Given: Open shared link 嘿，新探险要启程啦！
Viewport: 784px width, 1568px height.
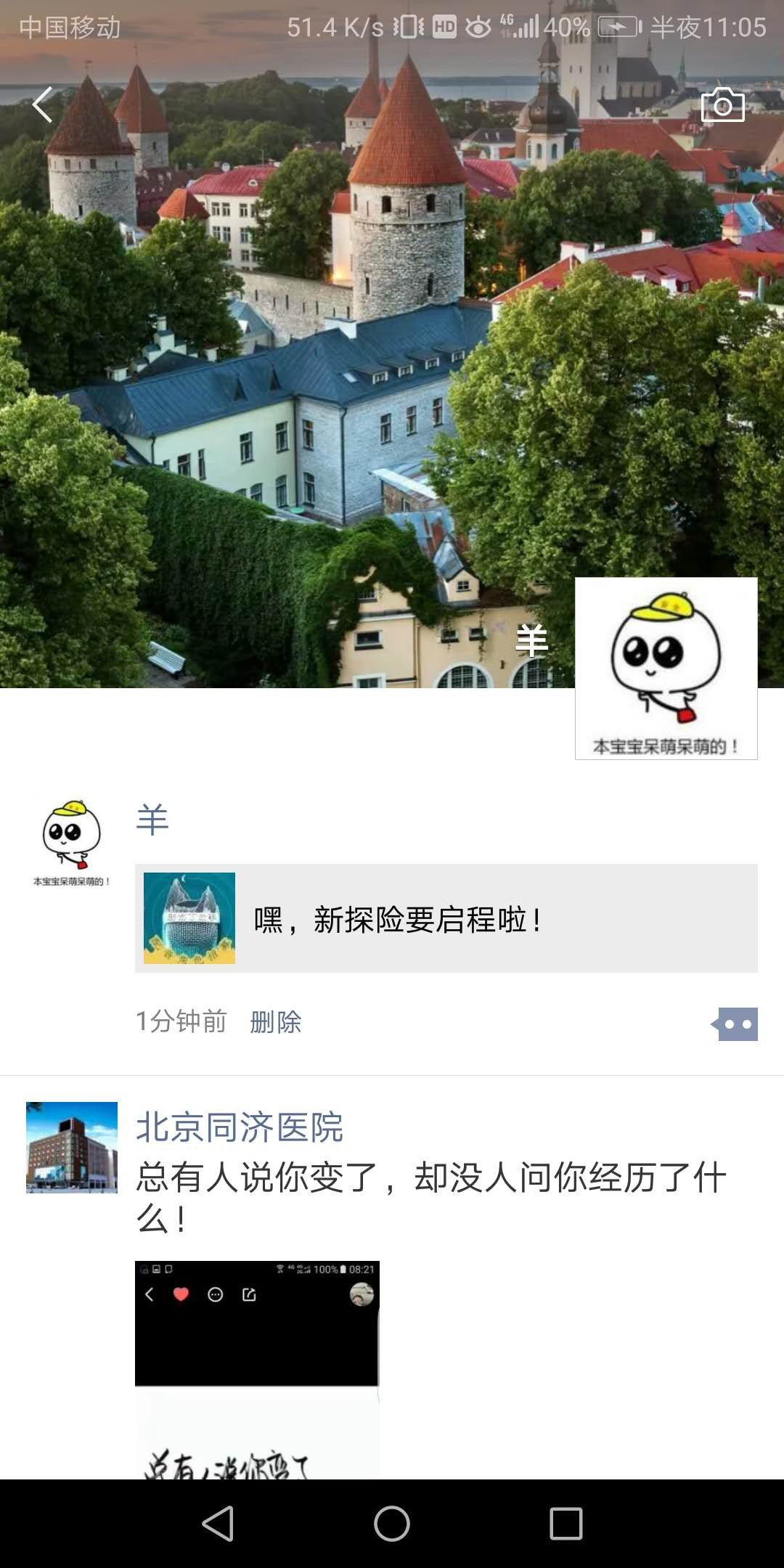Looking at the screenshot, I should coord(446,918).
